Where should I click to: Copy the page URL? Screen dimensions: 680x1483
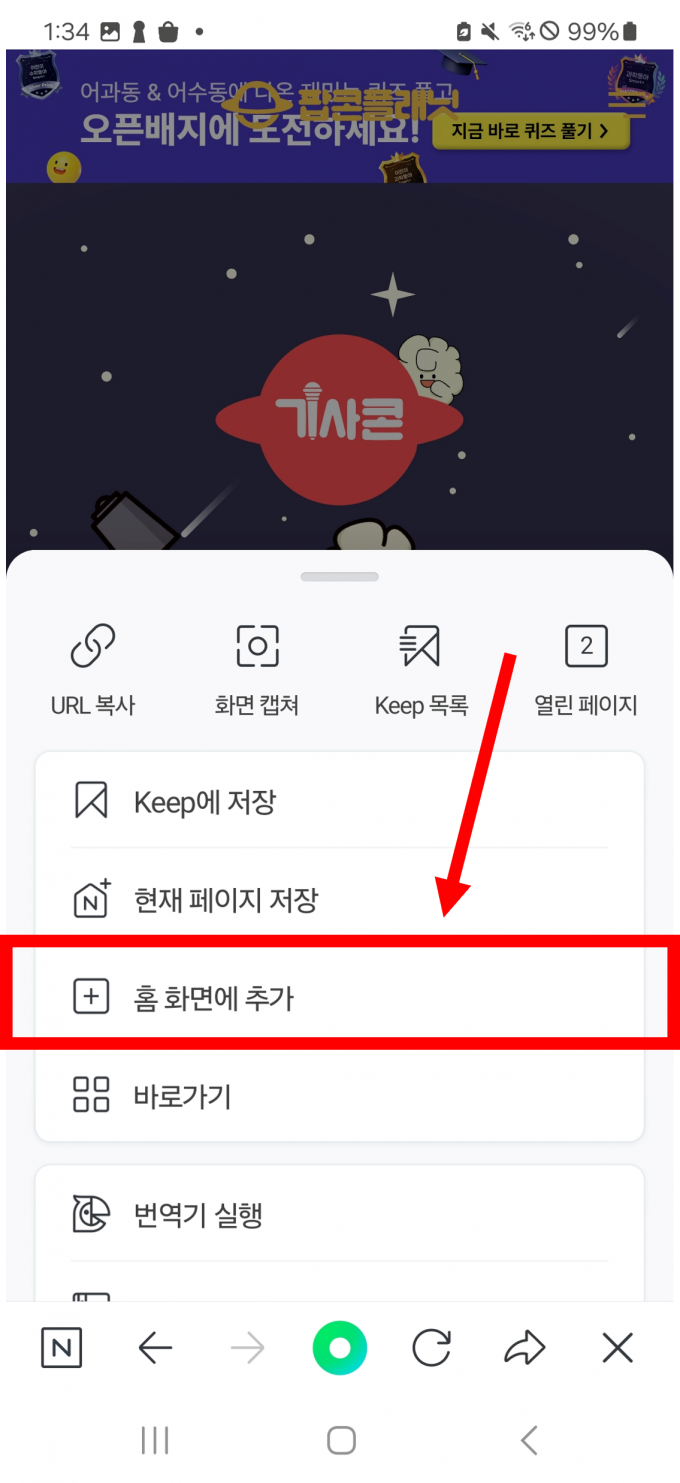point(92,668)
